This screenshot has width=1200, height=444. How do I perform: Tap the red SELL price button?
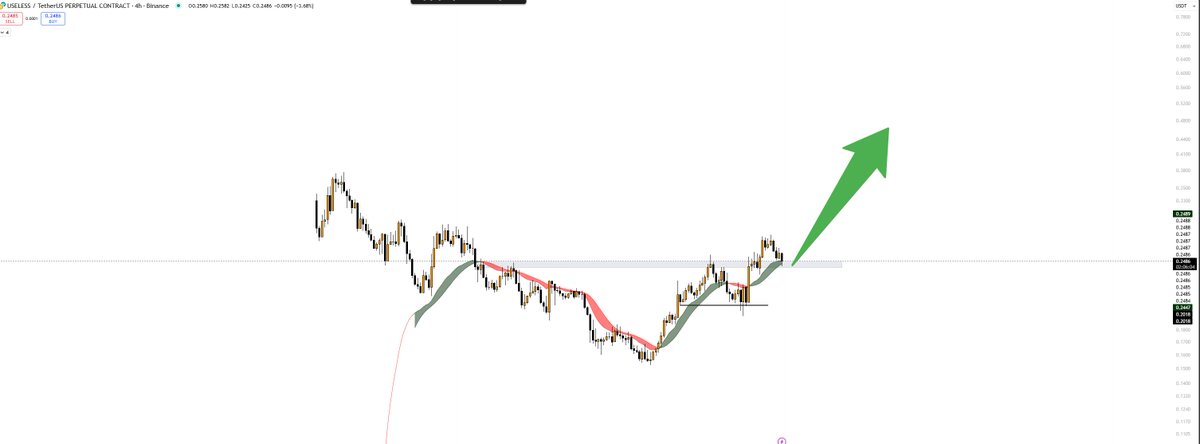tap(13, 18)
